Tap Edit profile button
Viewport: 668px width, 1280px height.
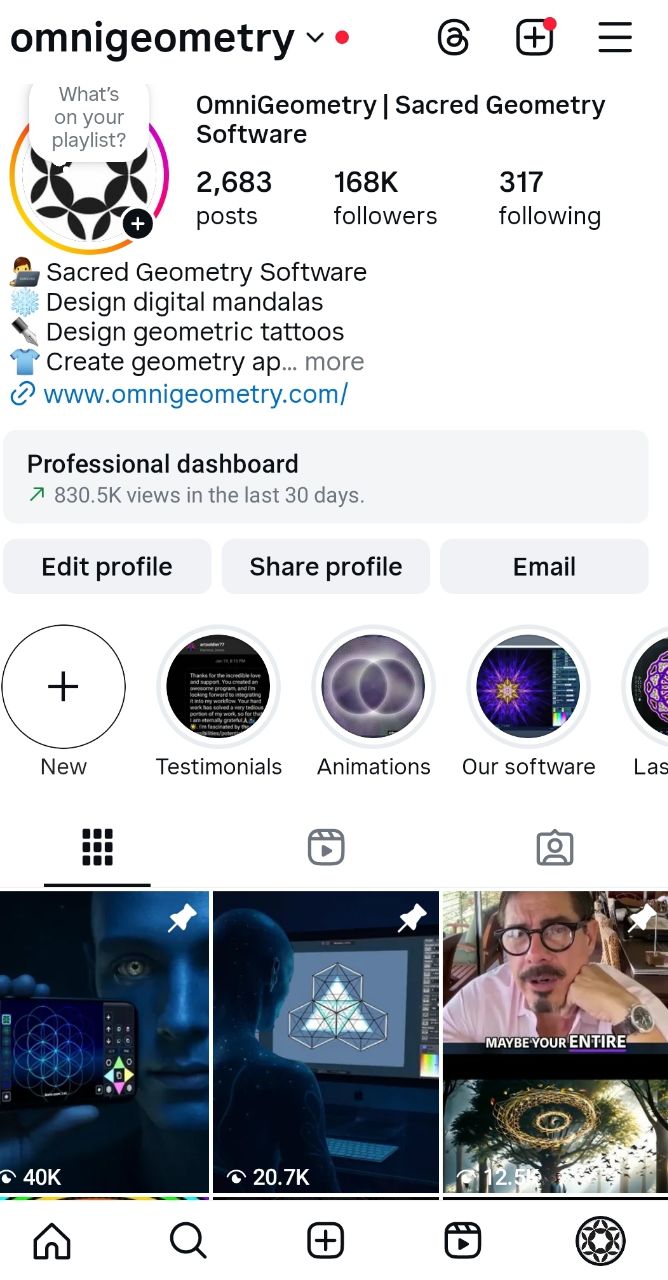[107, 567]
